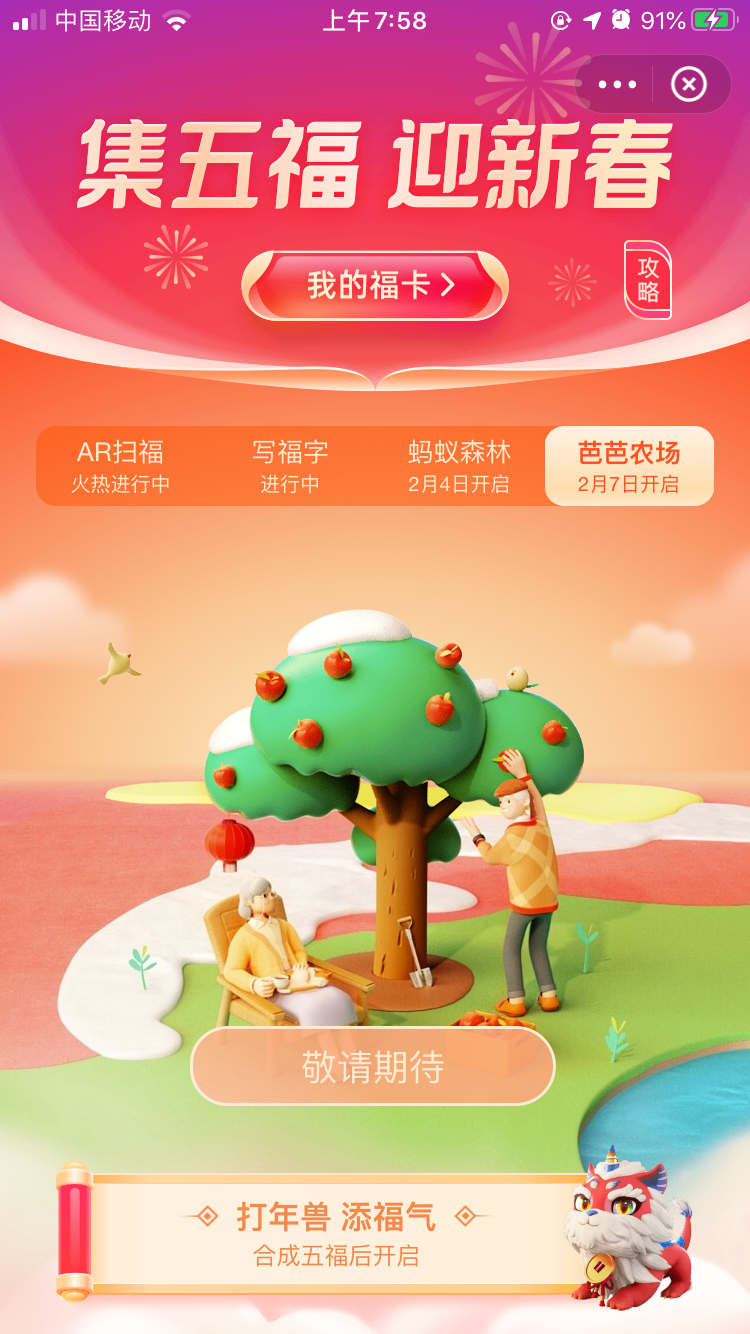Viewport: 750px width, 1334px height.
Task: Select the 芭芭农场 tab
Action: 629,466
